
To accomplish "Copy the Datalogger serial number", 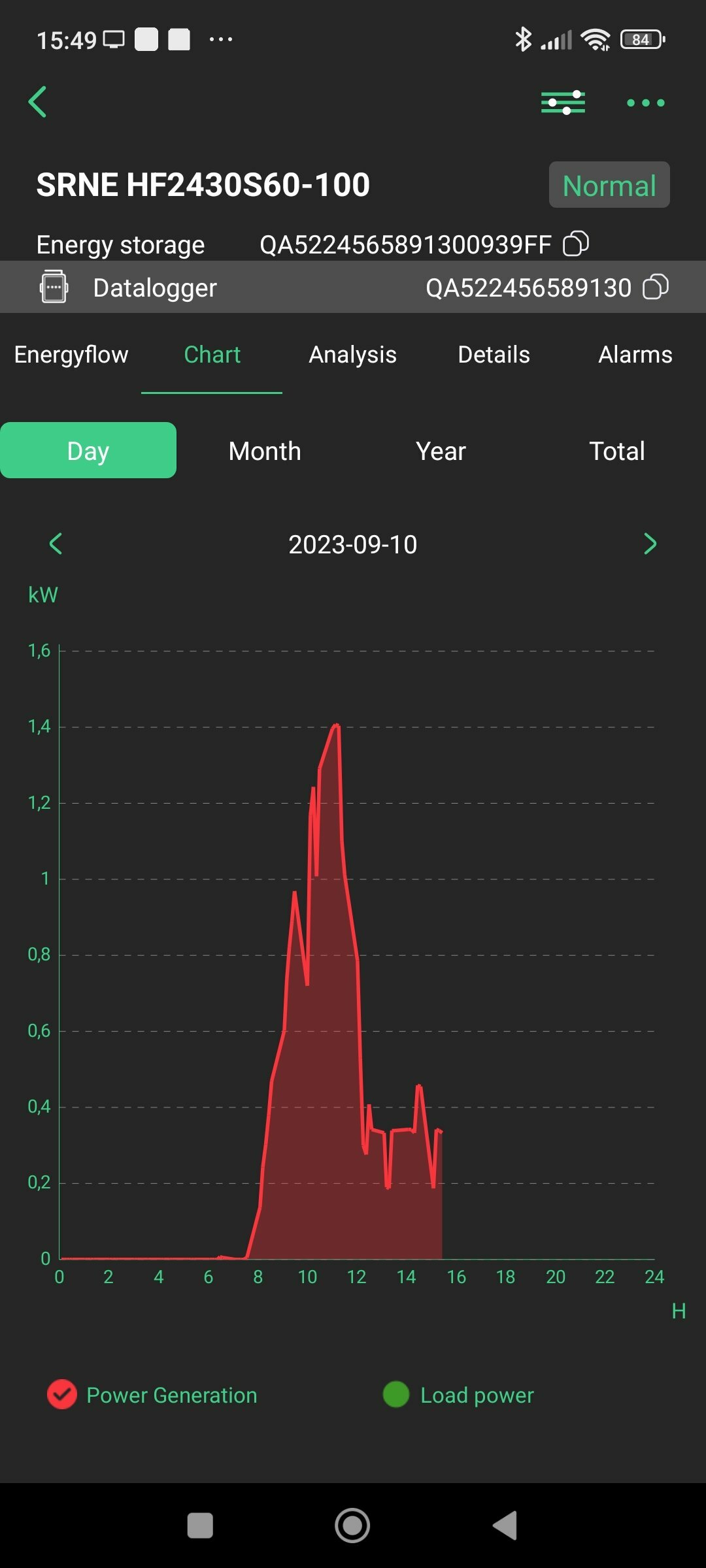I will [x=656, y=287].
